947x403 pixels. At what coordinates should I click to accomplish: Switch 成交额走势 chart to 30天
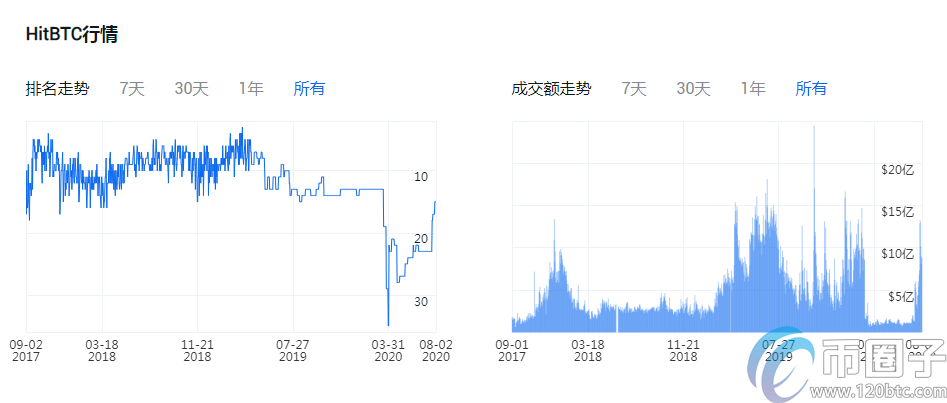[x=693, y=89]
